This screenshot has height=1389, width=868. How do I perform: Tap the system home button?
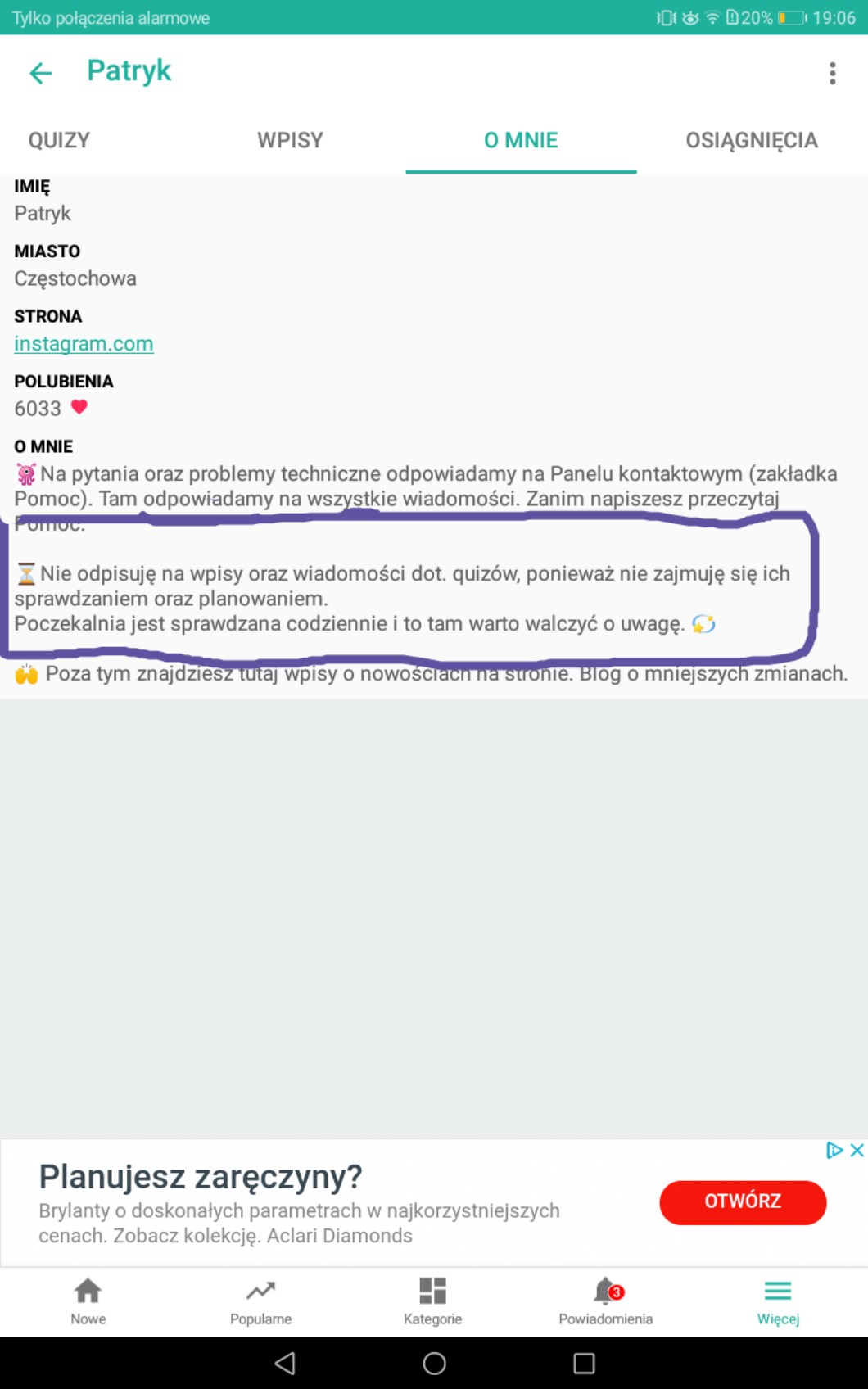[x=434, y=1363]
